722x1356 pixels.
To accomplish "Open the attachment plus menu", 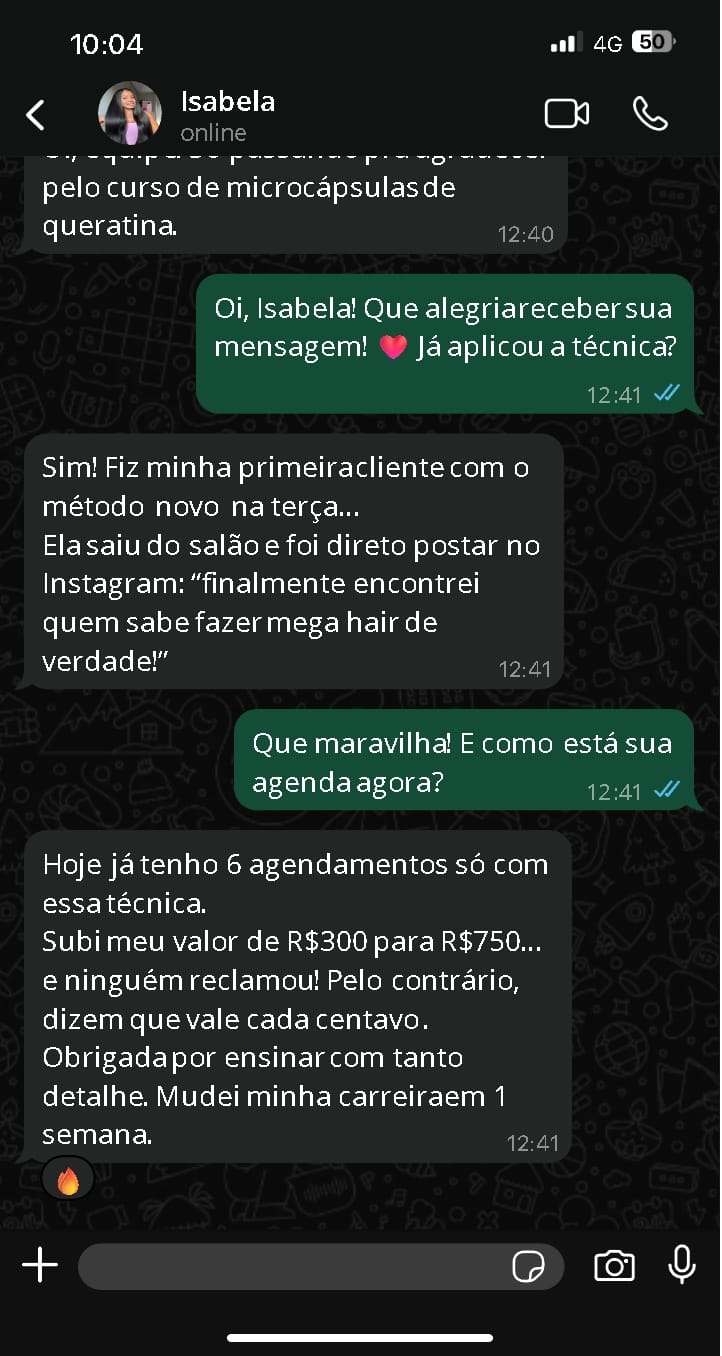I will tap(40, 1266).
